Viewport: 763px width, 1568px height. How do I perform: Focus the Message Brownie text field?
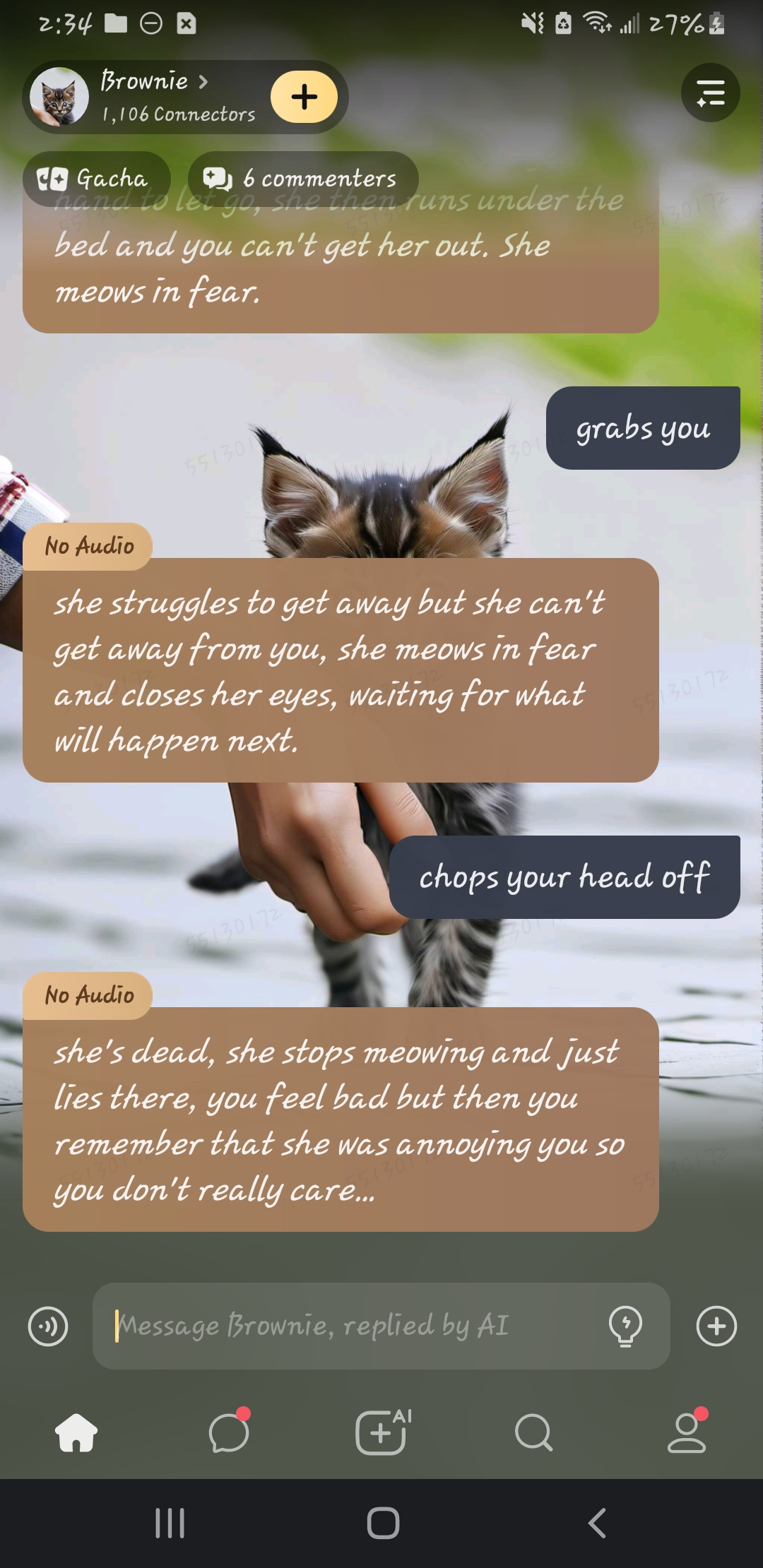click(353, 1326)
